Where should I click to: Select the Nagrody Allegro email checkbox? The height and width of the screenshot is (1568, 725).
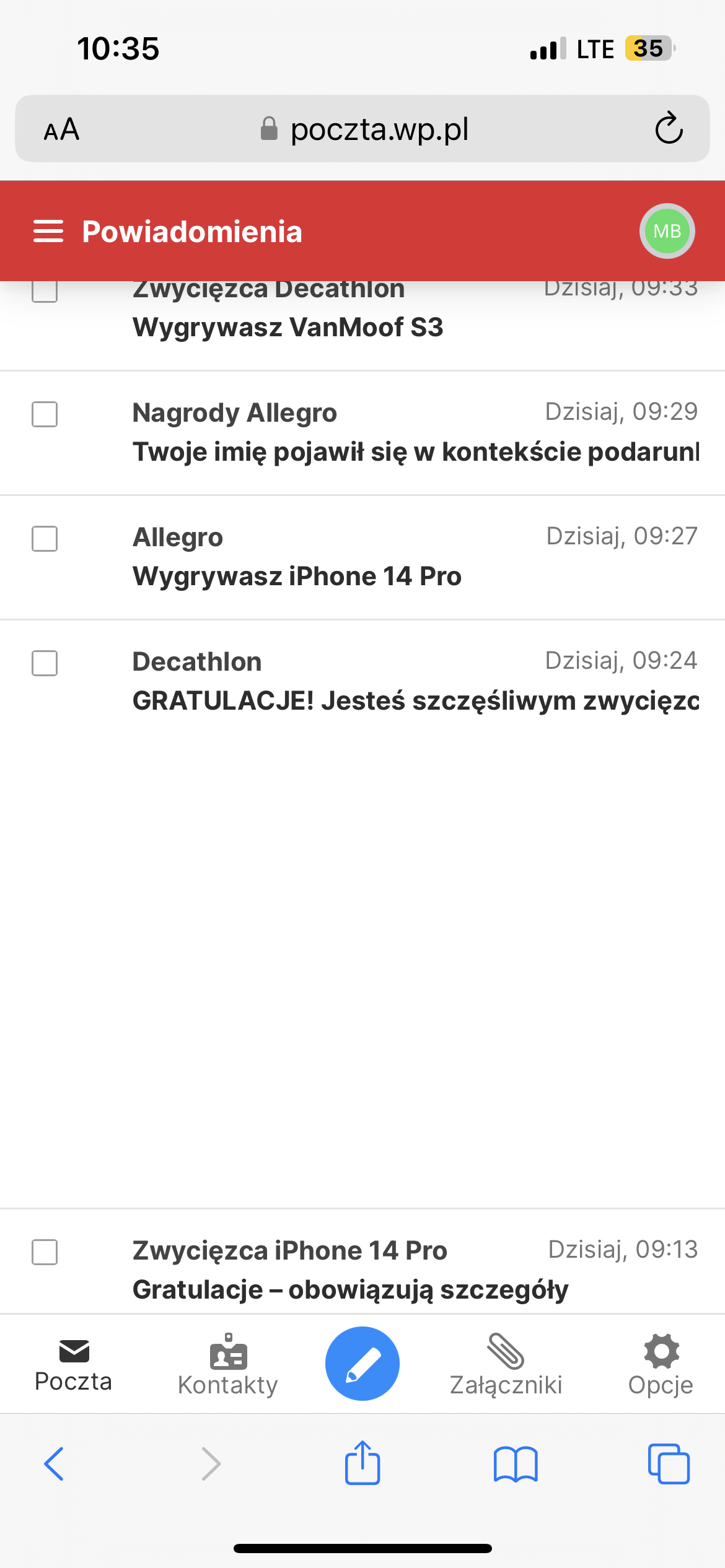[x=45, y=414]
